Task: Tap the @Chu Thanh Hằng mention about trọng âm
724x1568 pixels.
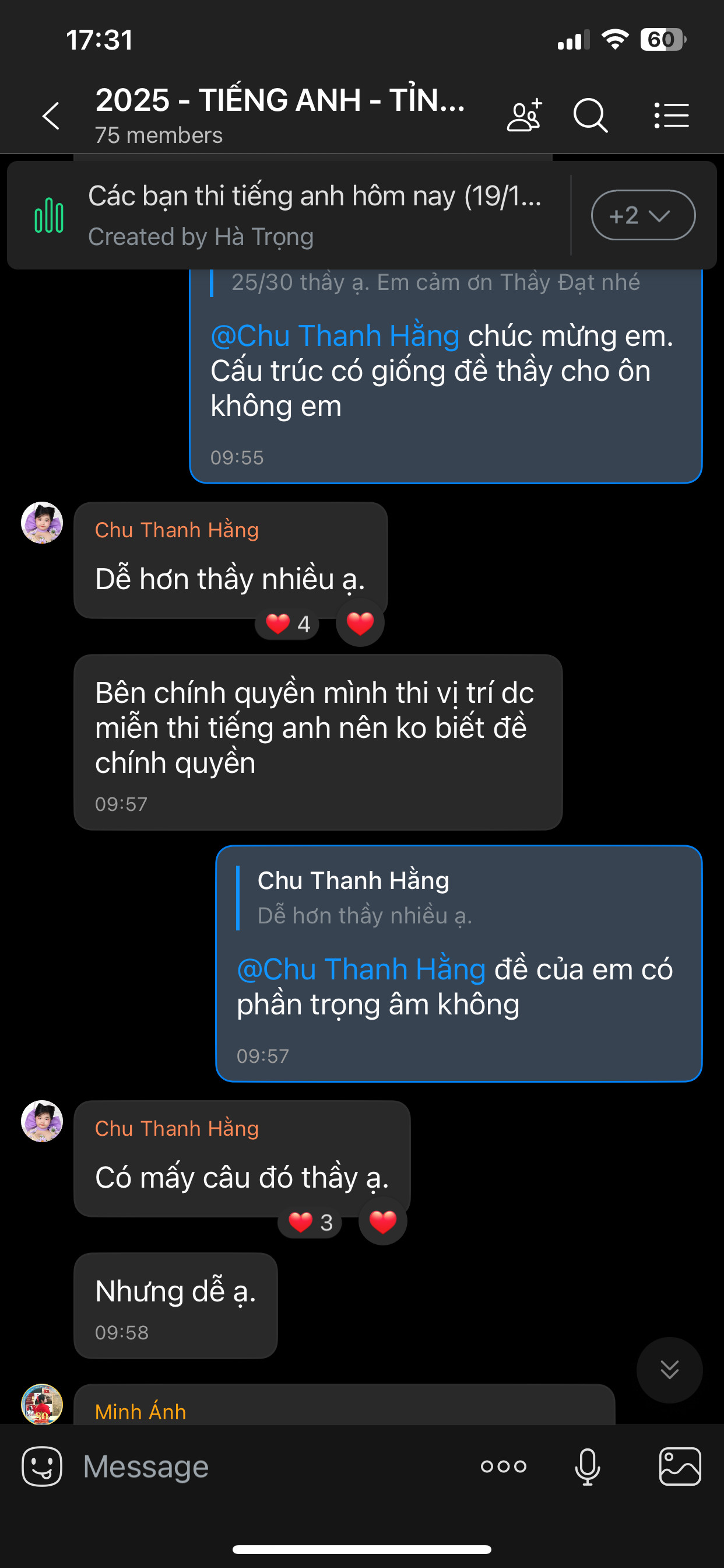Action: [x=361, y=969]
